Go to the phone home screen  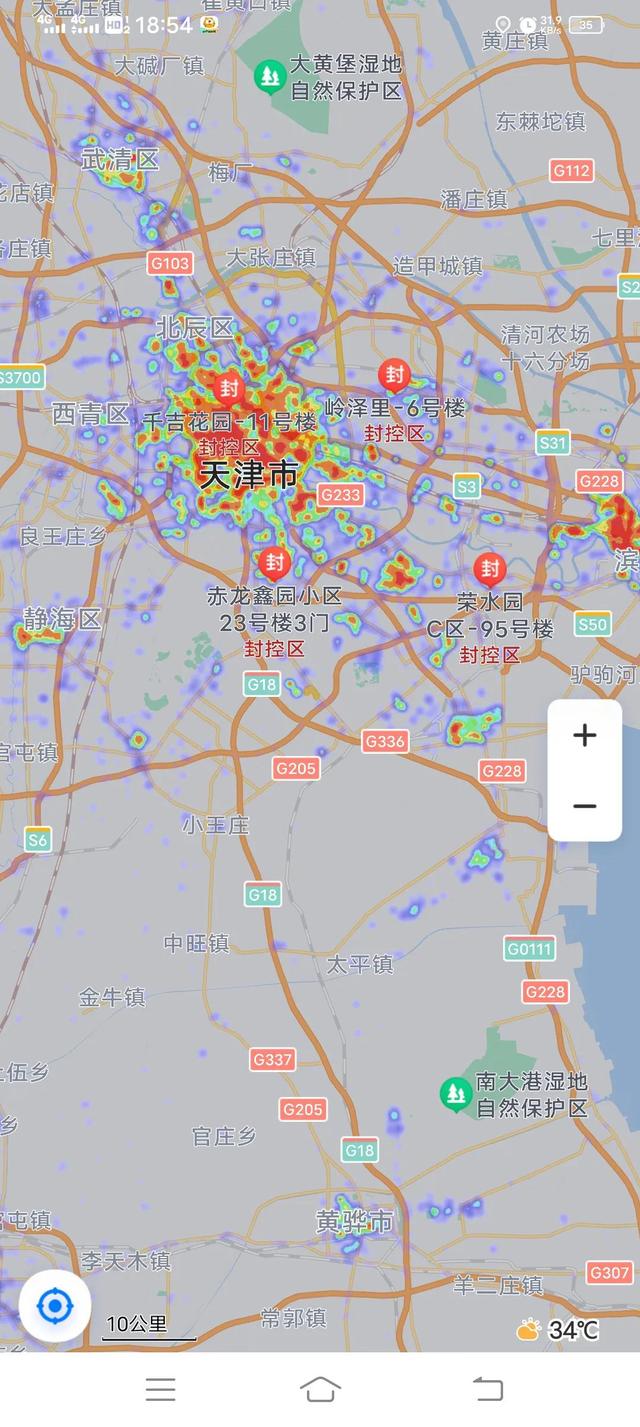(320, 1388)
